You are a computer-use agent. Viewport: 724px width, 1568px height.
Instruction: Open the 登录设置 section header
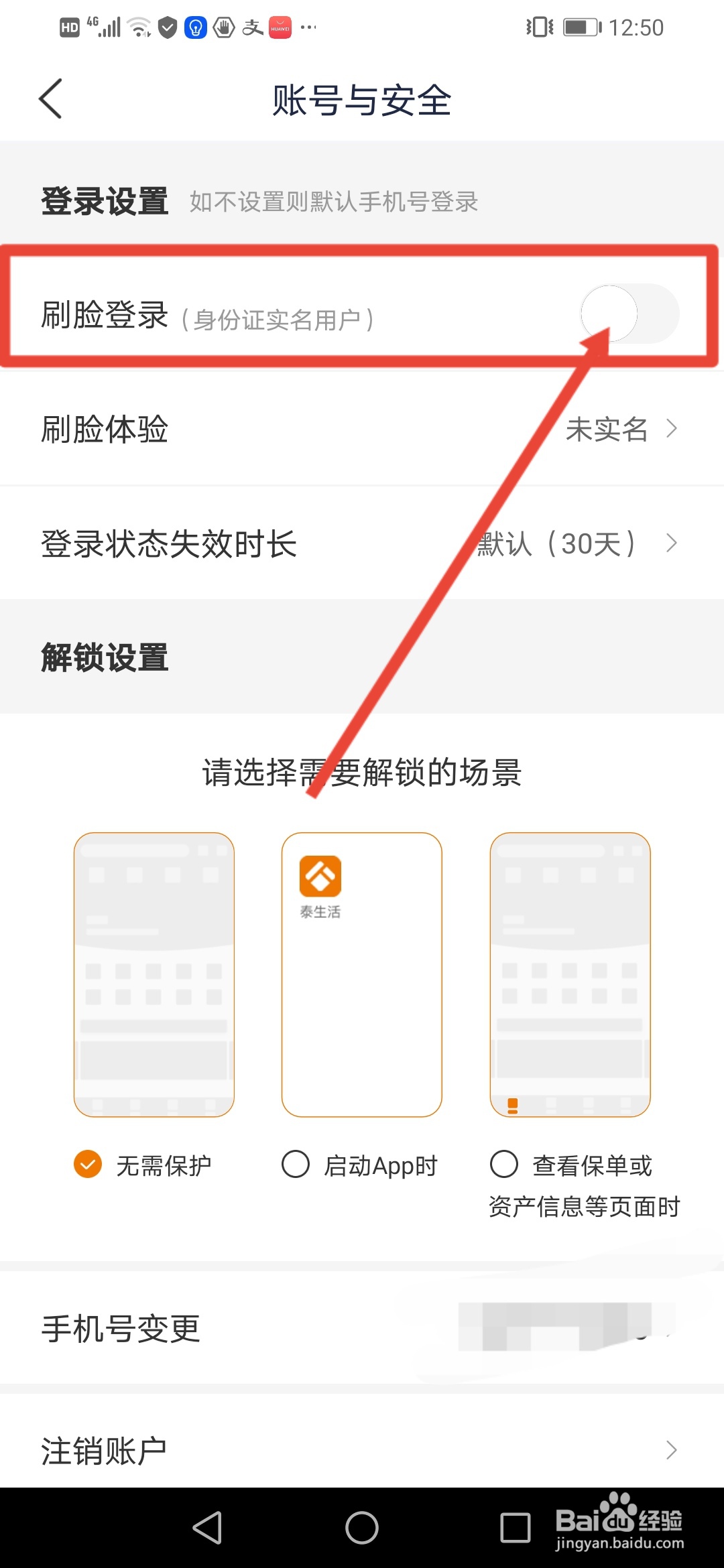point(105,199)
